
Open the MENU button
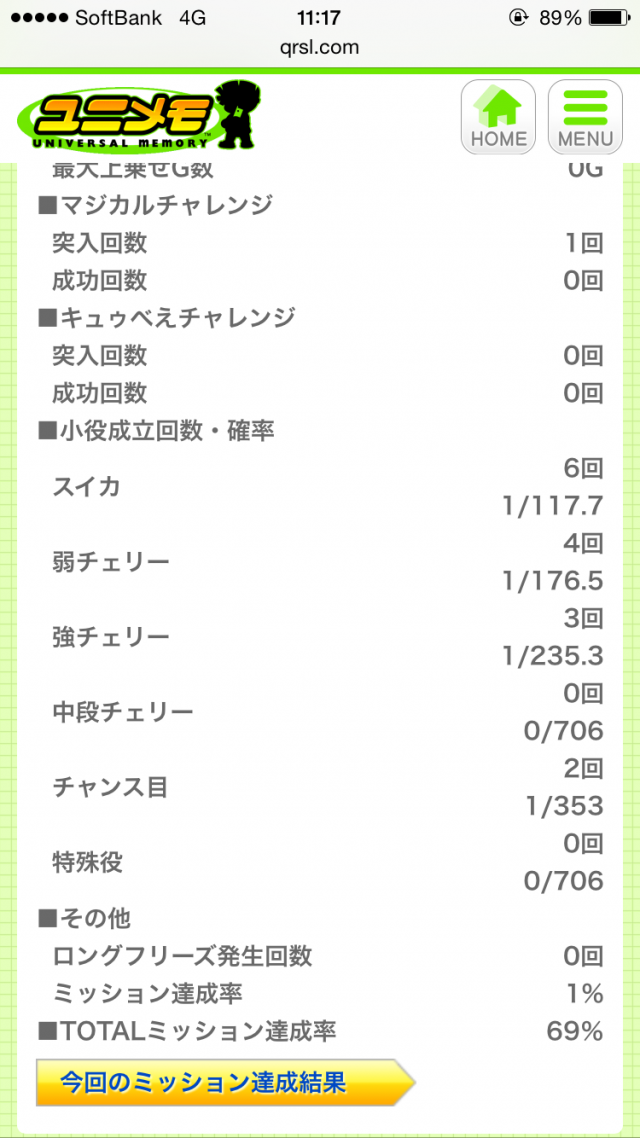click(585, 117)
